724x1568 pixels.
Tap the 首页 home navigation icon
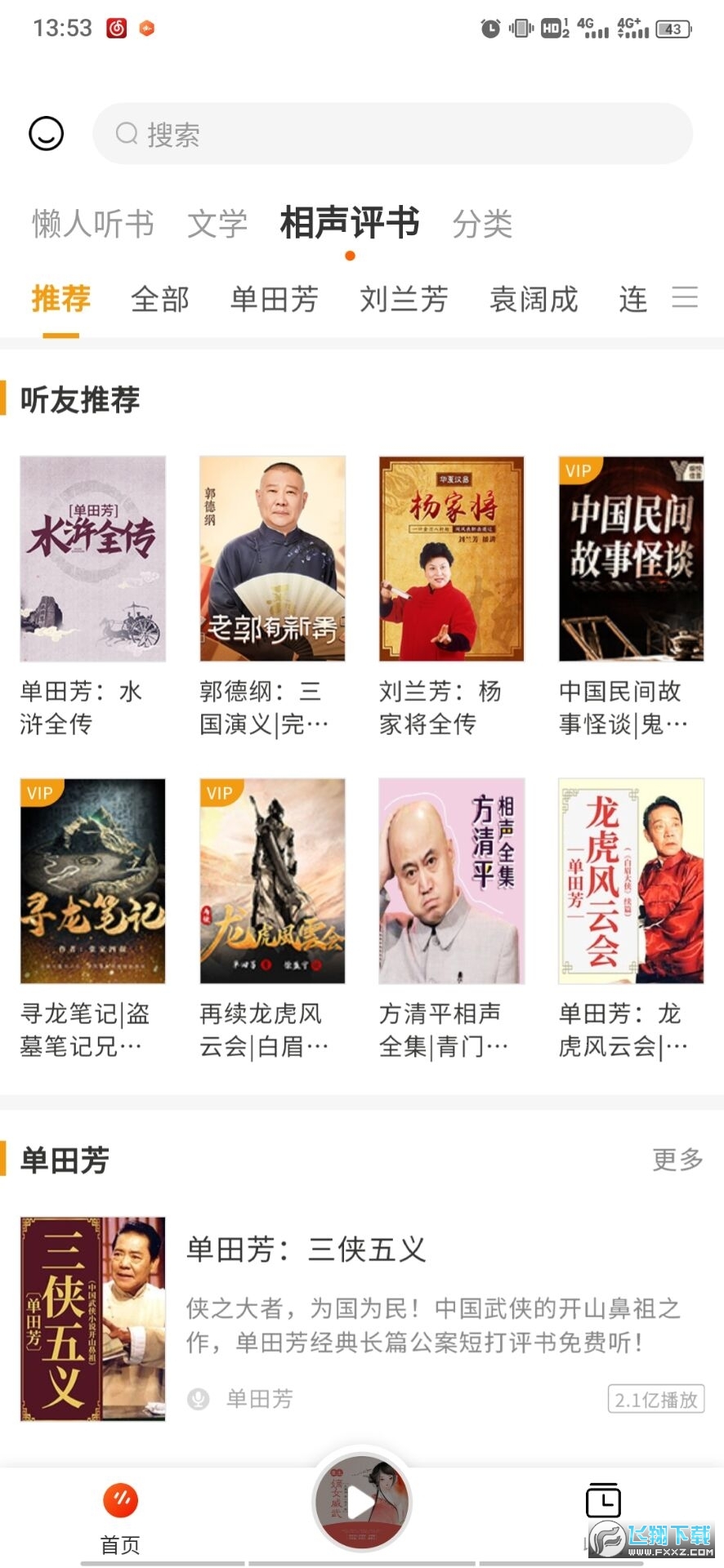point(119,1499)
